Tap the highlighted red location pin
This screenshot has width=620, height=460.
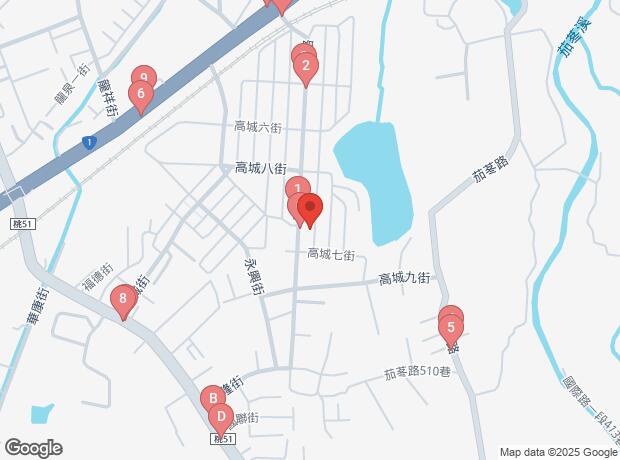coord(311,210)
